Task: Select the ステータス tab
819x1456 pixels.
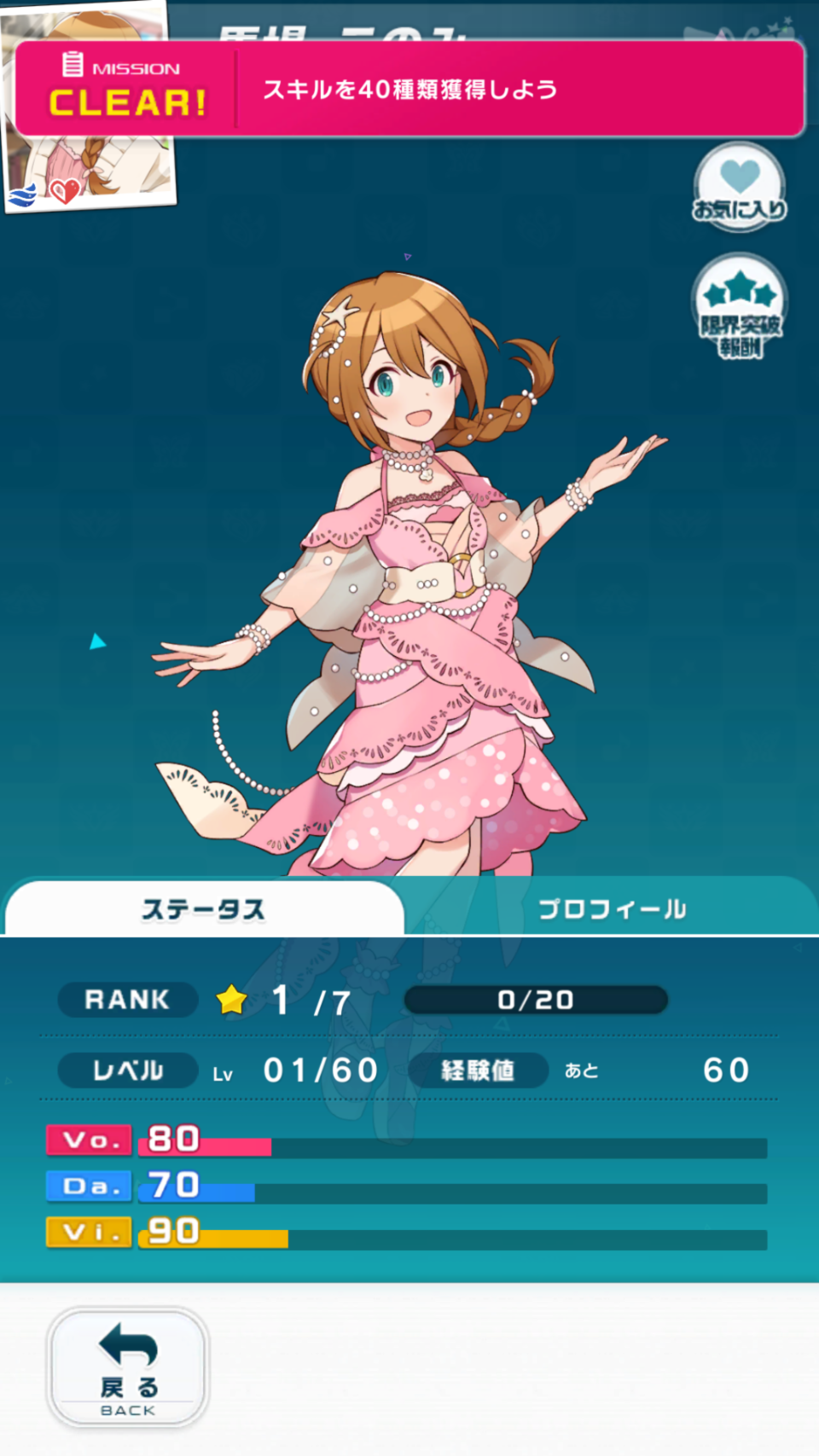Action: (204, 908)
